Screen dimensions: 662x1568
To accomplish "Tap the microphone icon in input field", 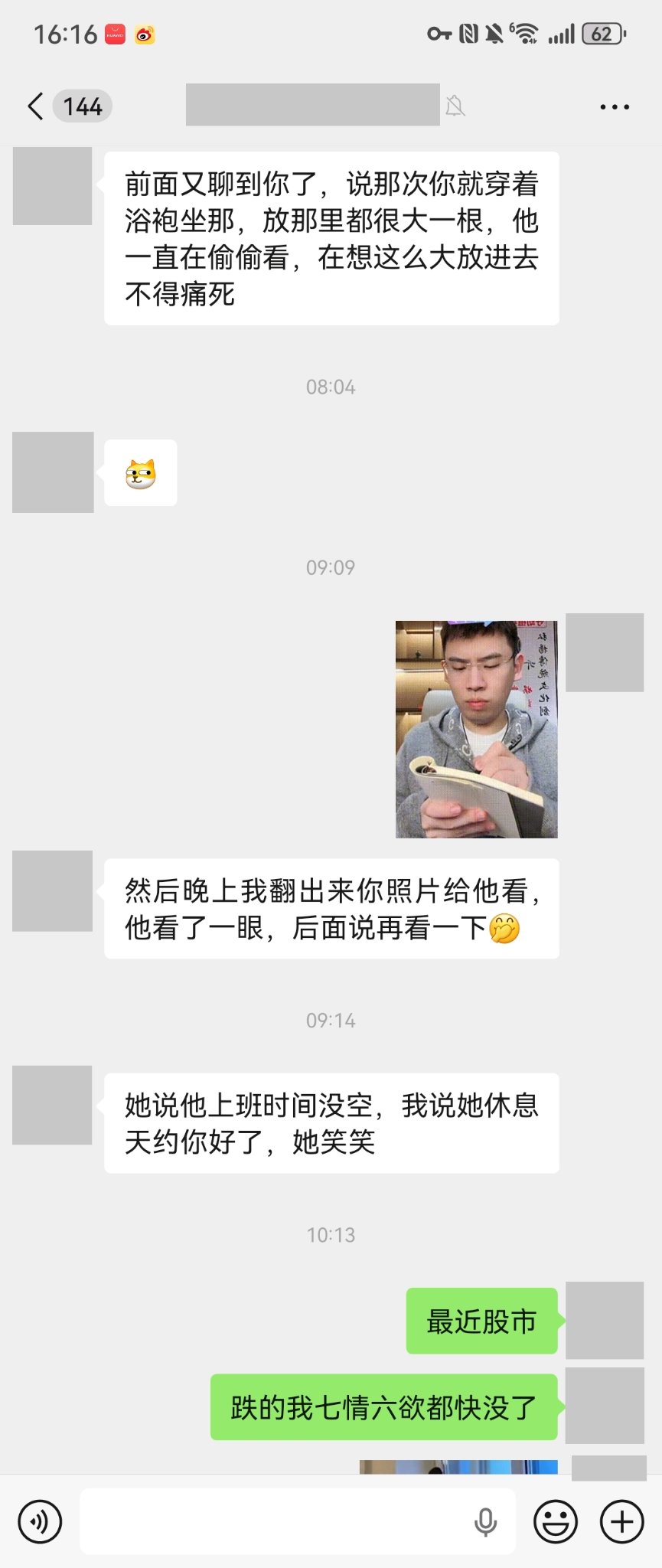I will point(486,1521).
